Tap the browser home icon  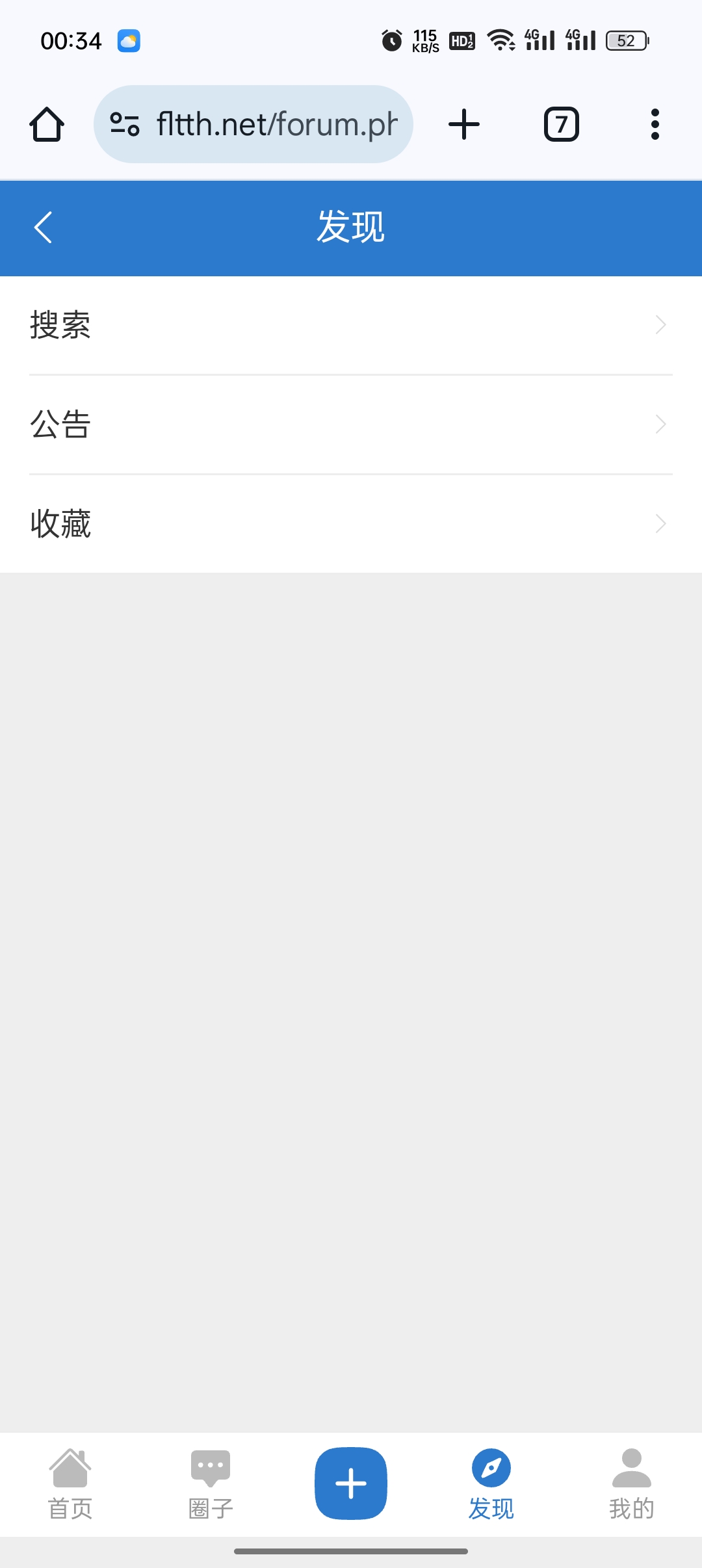[45, 124]
